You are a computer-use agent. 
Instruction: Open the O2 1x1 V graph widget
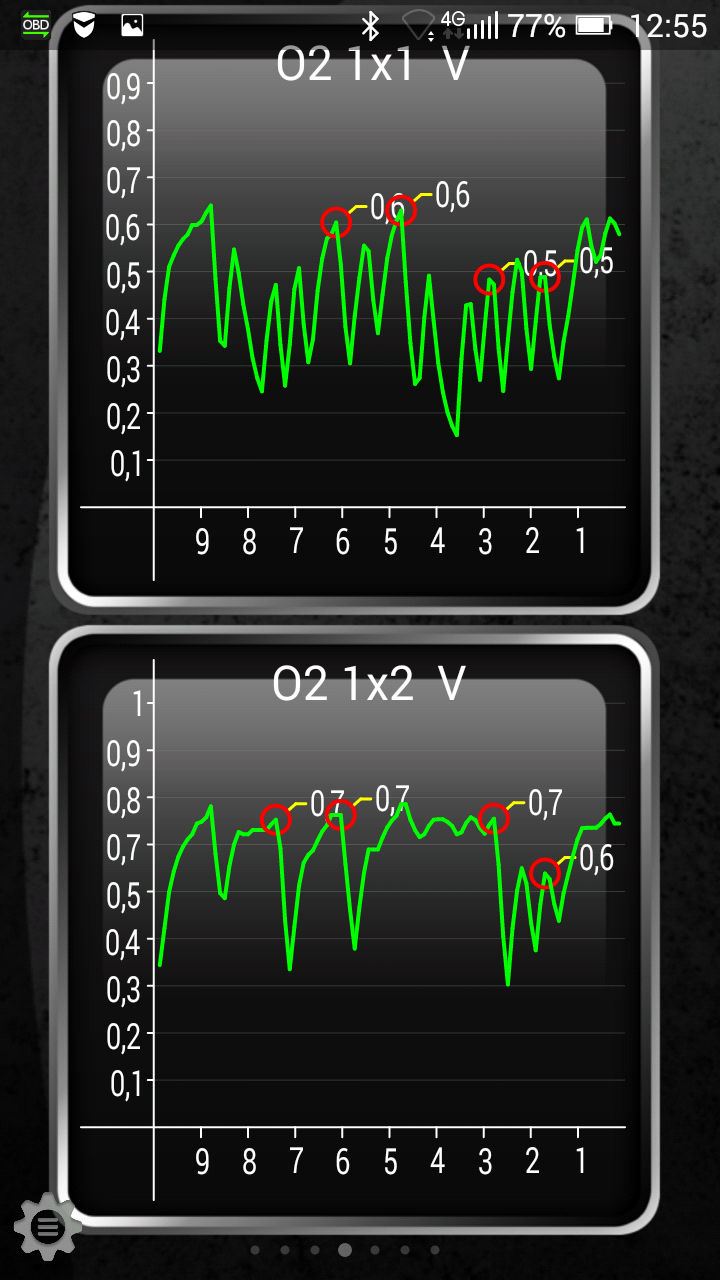pyautogui.click(x=355, y=320)
